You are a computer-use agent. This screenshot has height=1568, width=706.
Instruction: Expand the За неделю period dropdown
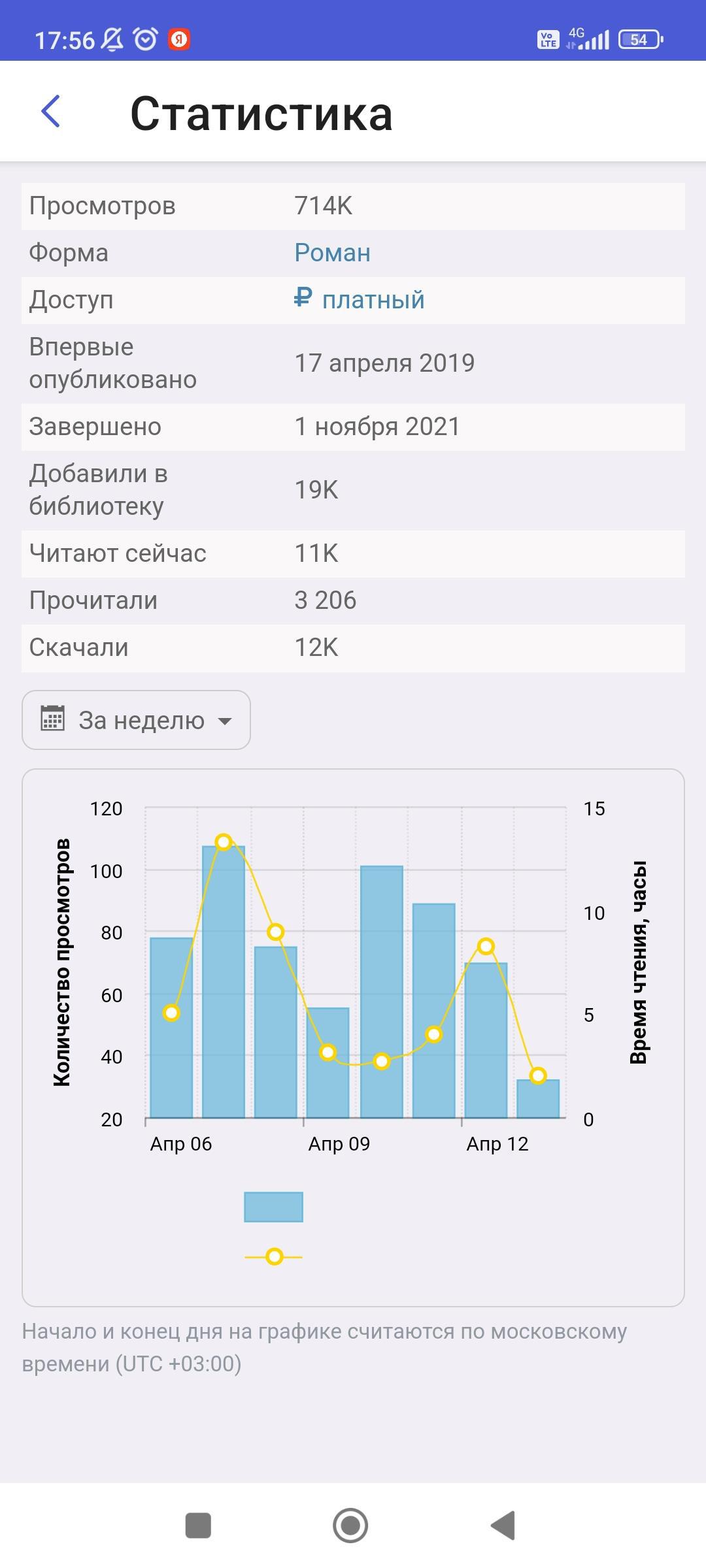click(x=136, y=720)
